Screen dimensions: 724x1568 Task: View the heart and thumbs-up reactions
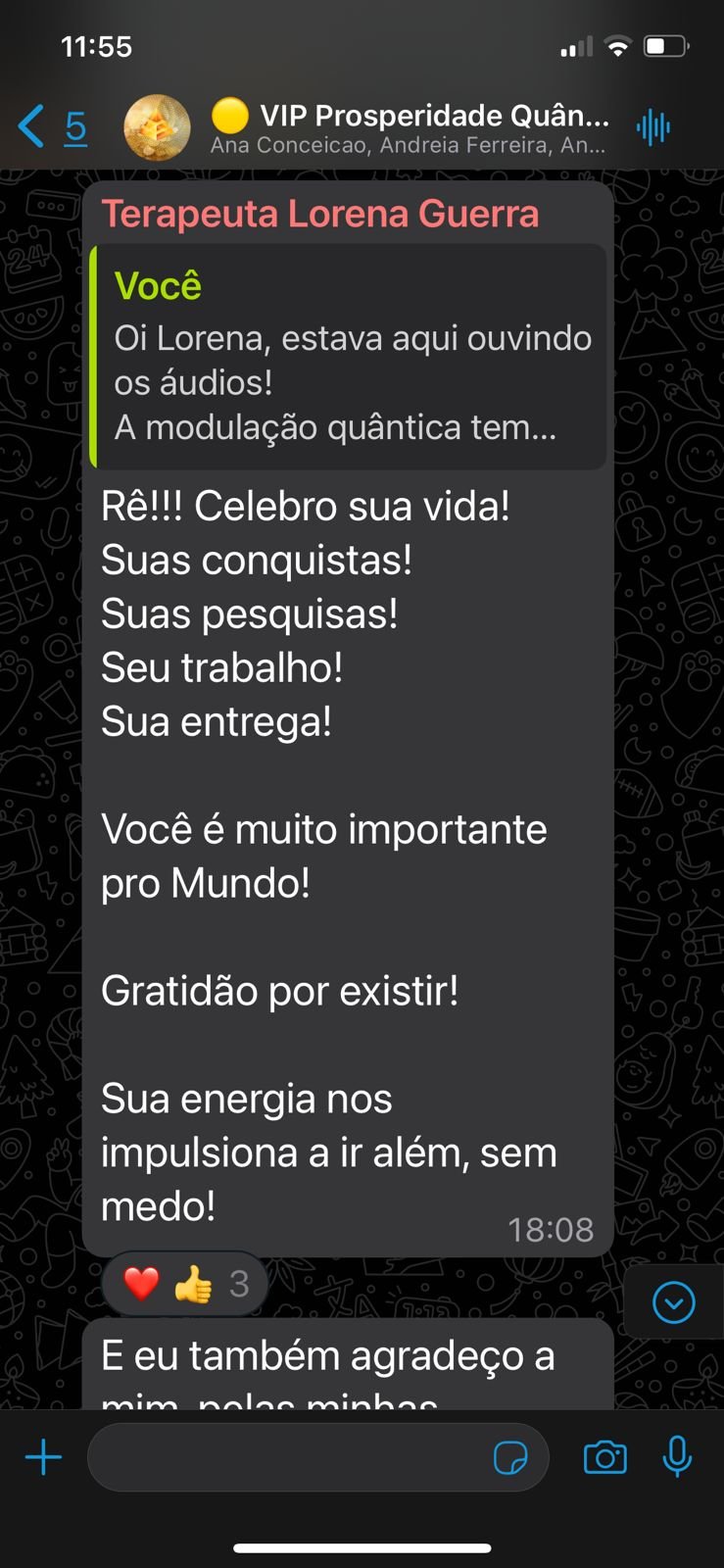[x=185, y=1283]
